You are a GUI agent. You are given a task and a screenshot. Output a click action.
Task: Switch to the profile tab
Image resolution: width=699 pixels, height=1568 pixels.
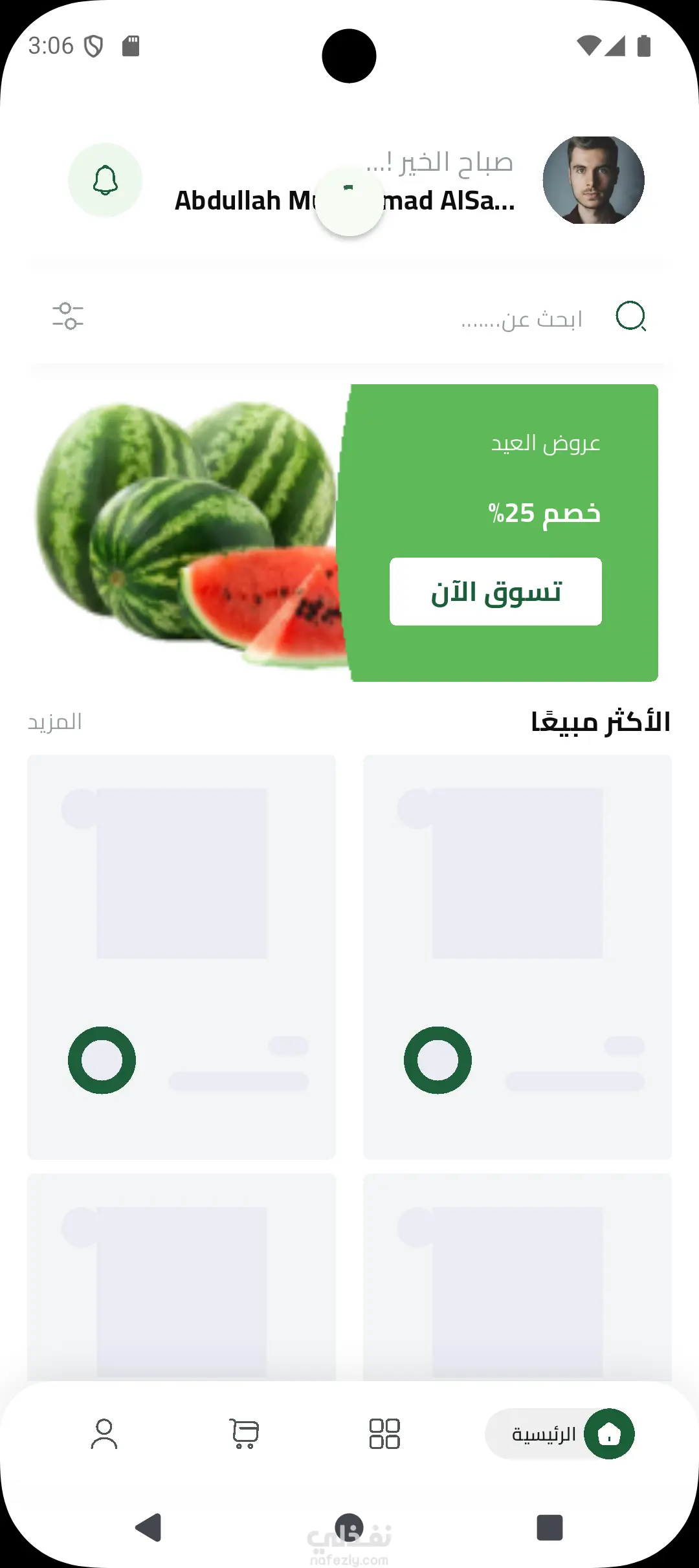coord(104,1434)
